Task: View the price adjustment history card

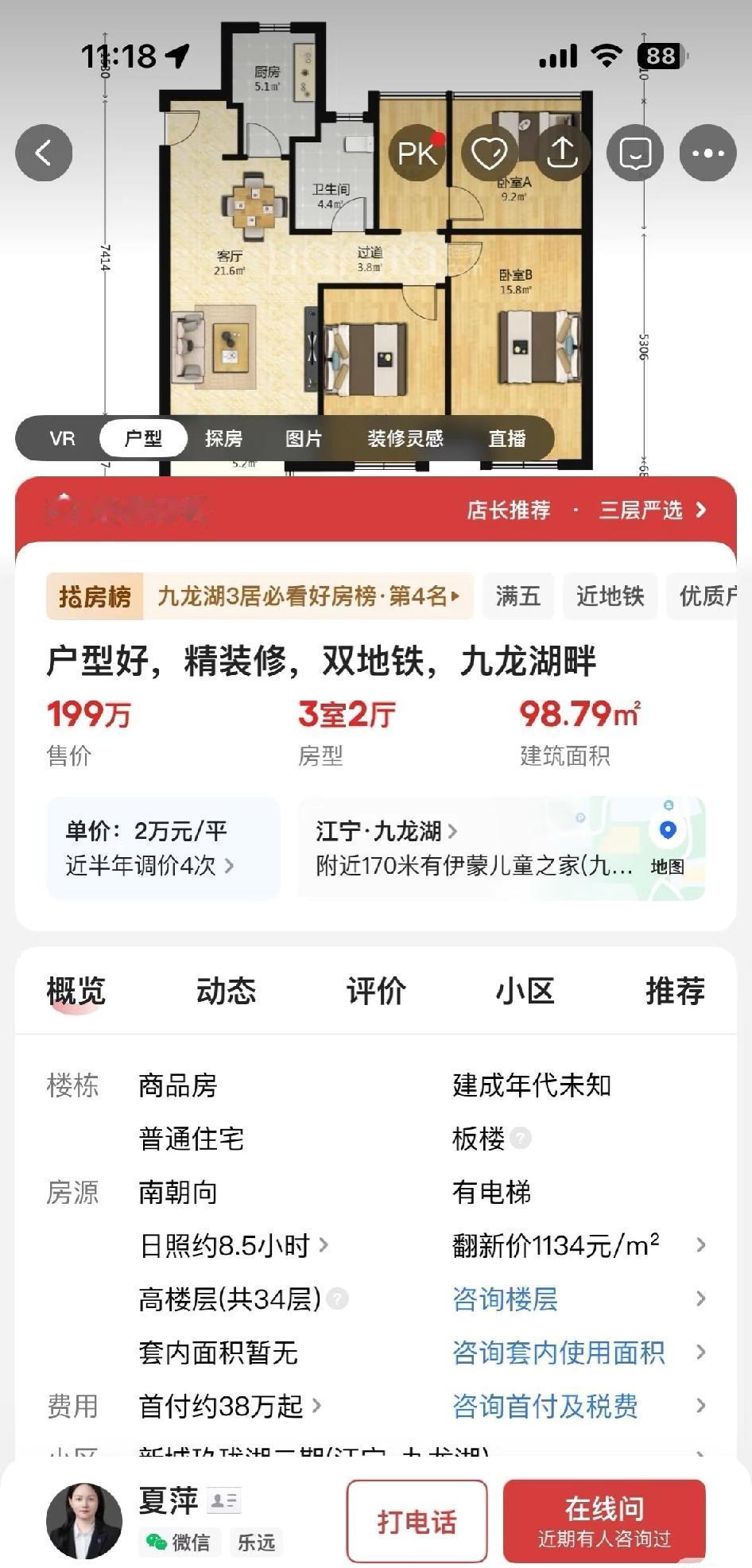Action: (x=163, y=848)
